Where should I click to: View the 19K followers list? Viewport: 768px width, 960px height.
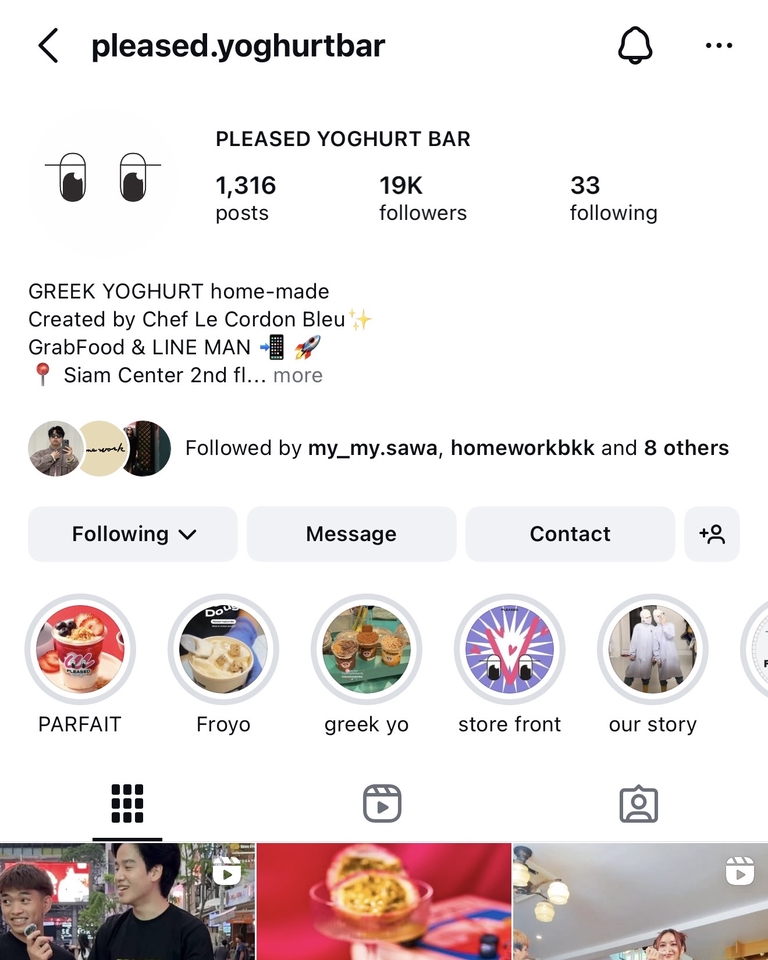coord(422,197)
